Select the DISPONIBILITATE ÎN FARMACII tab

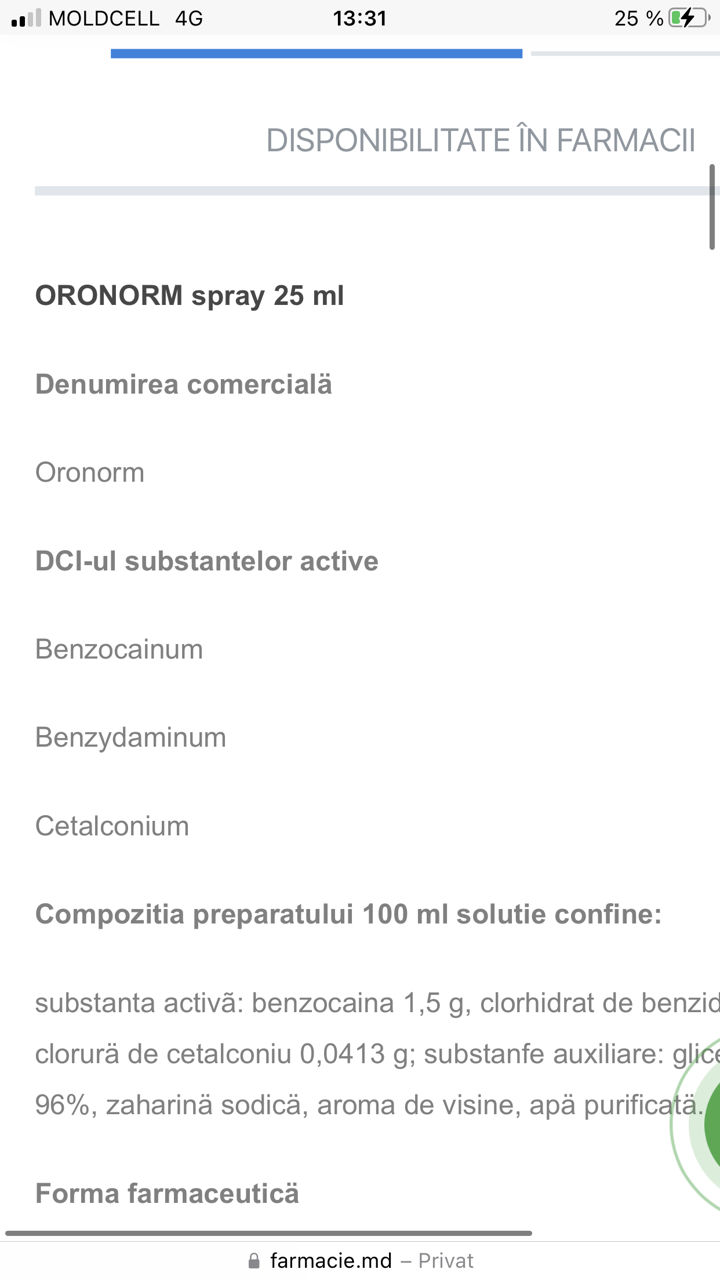480,140
